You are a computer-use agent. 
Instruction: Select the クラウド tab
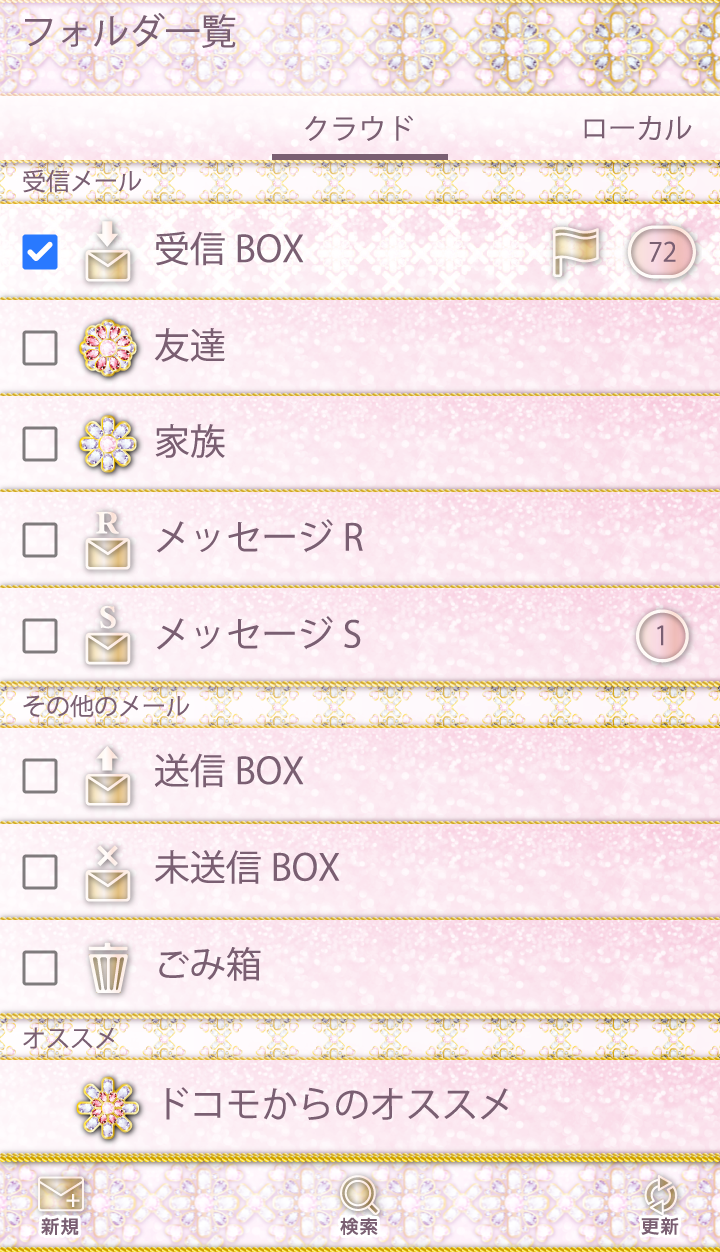pyautogui.click(x=359, y=128)
